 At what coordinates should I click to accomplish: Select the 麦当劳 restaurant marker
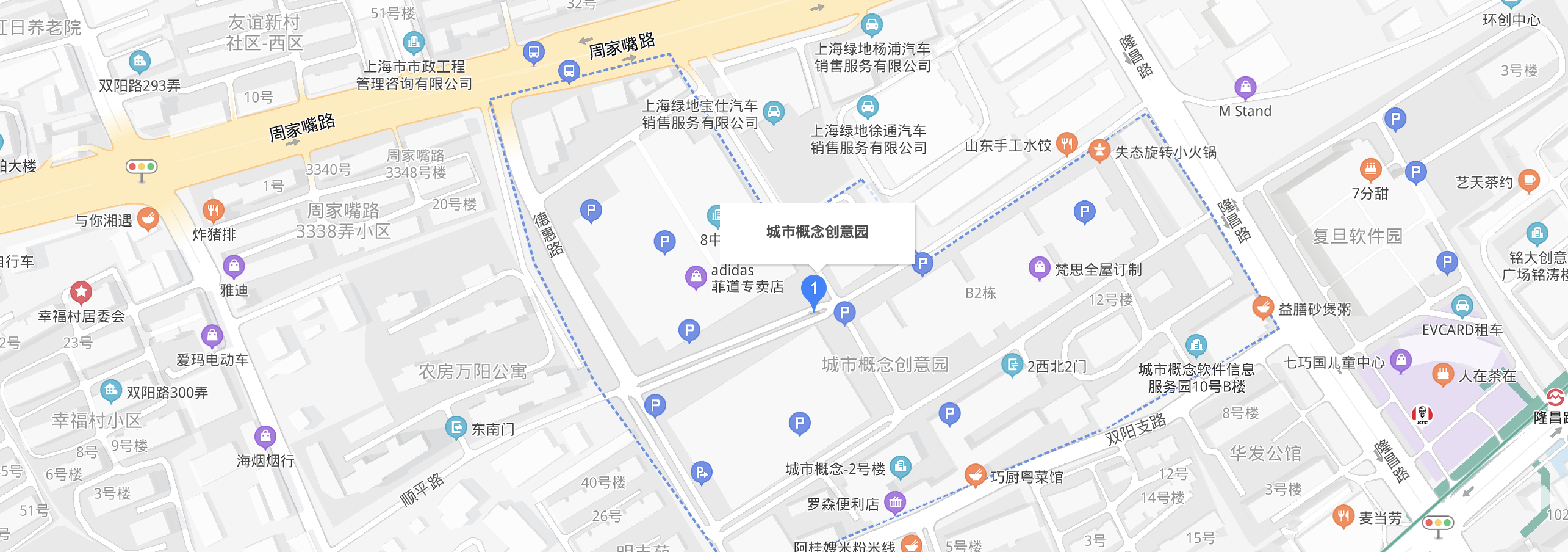[1343, 516]
